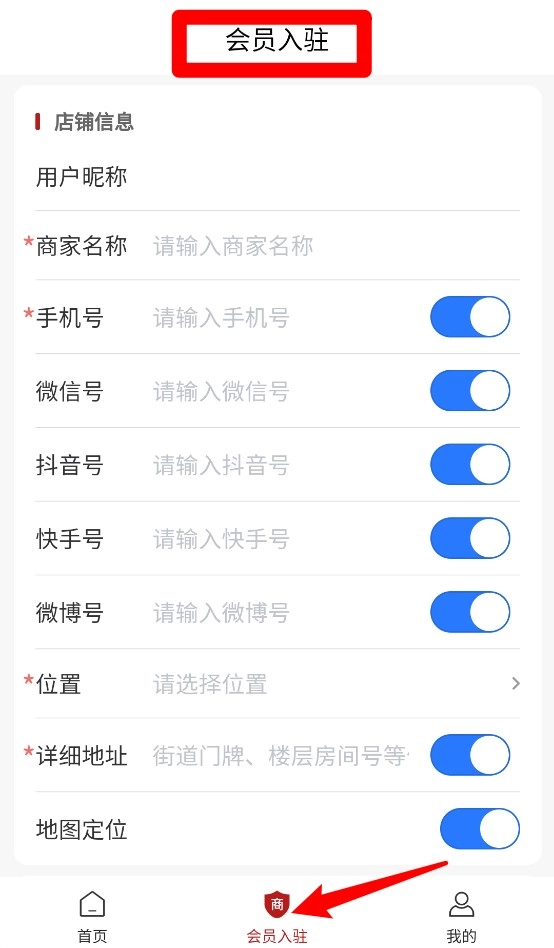Toggle the 详细地址 switch
This screenshot has height=948, width=554.
470,755
